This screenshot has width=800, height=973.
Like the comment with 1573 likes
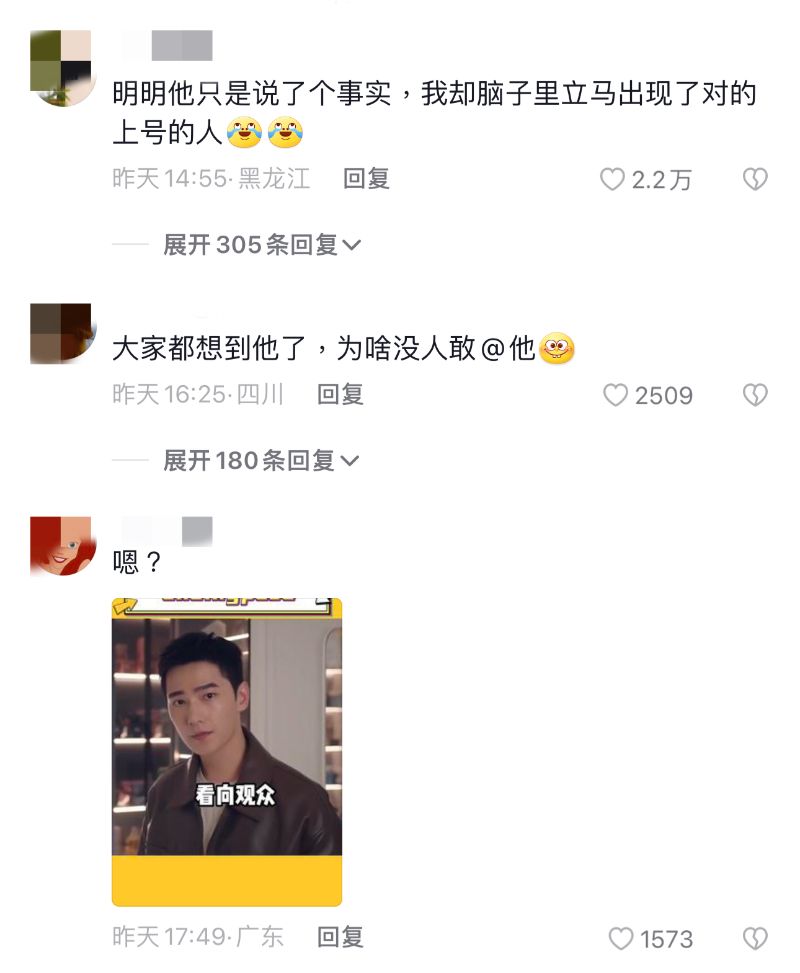[x=621, y=939]
